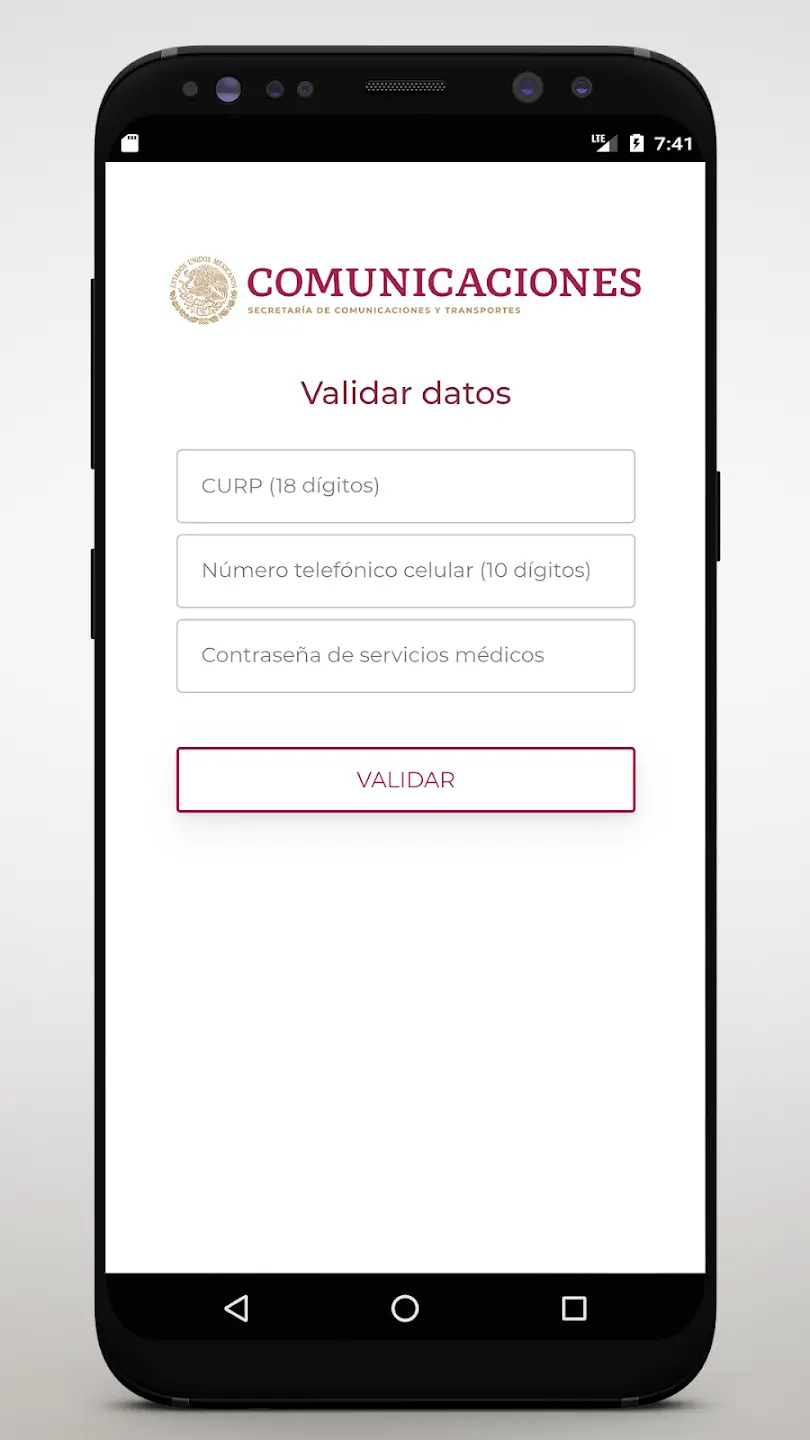This screenshot has height=1440, width=810.
Task: Open recent apps from the navigation bar
Action: (x=574, y=1308)
